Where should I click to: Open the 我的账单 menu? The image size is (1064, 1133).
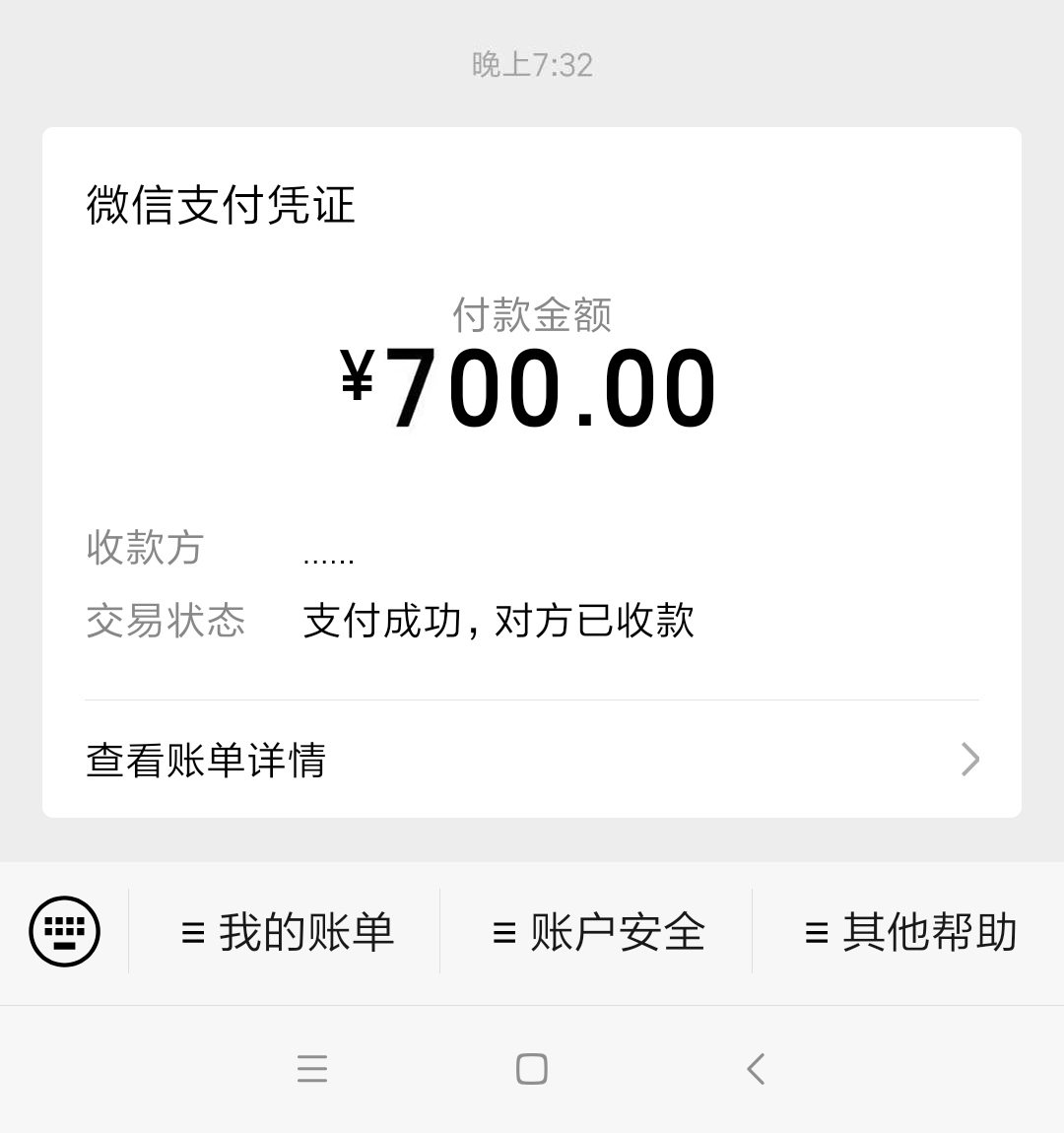click(x=287, y=932)
